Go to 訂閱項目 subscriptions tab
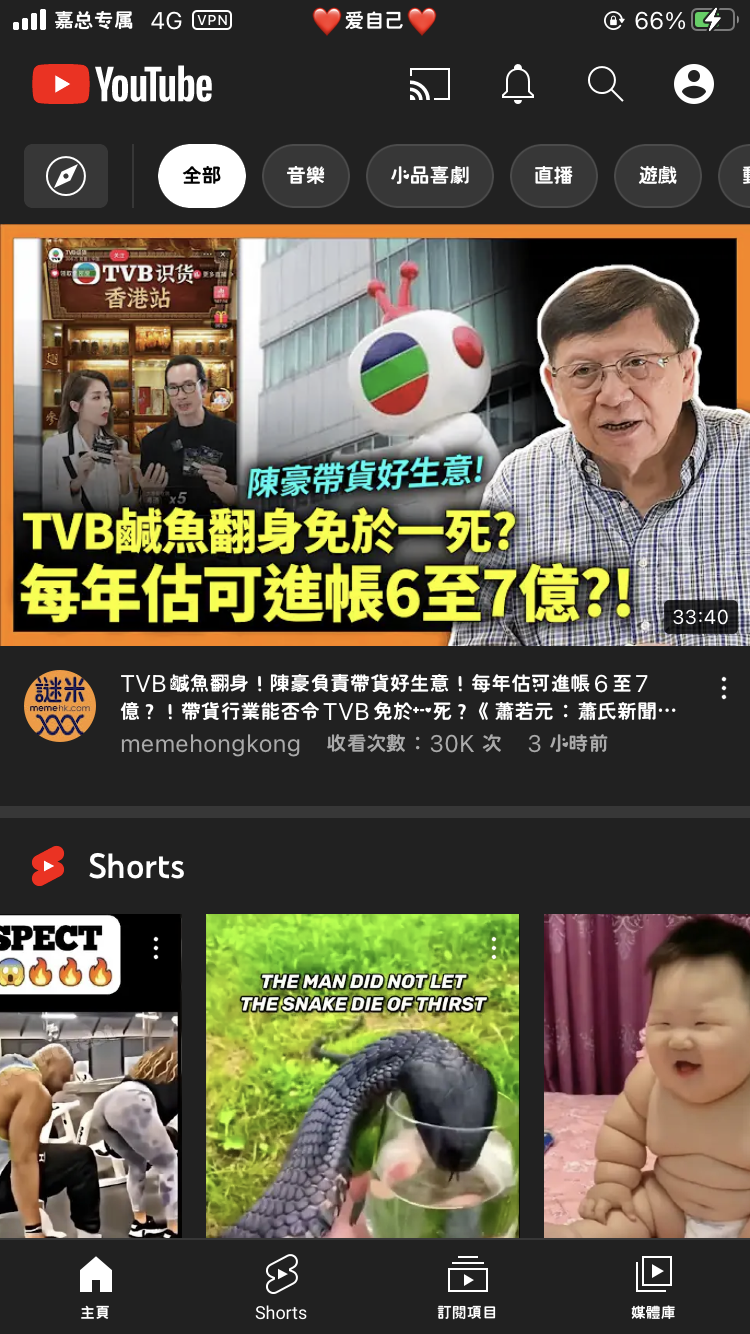This screenshot has height=1334, width=750. (x=467, y=1288)
